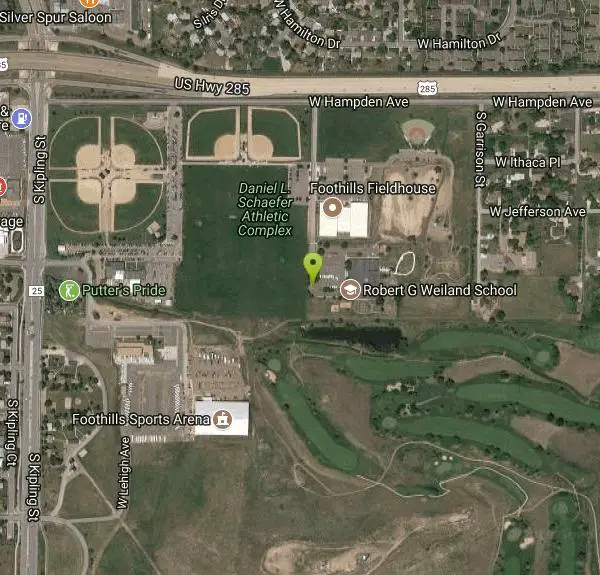This screenshot has width=600, height=575.
Task: Tap the gas station marker on S Kipling St
Action: click(22, 119)
